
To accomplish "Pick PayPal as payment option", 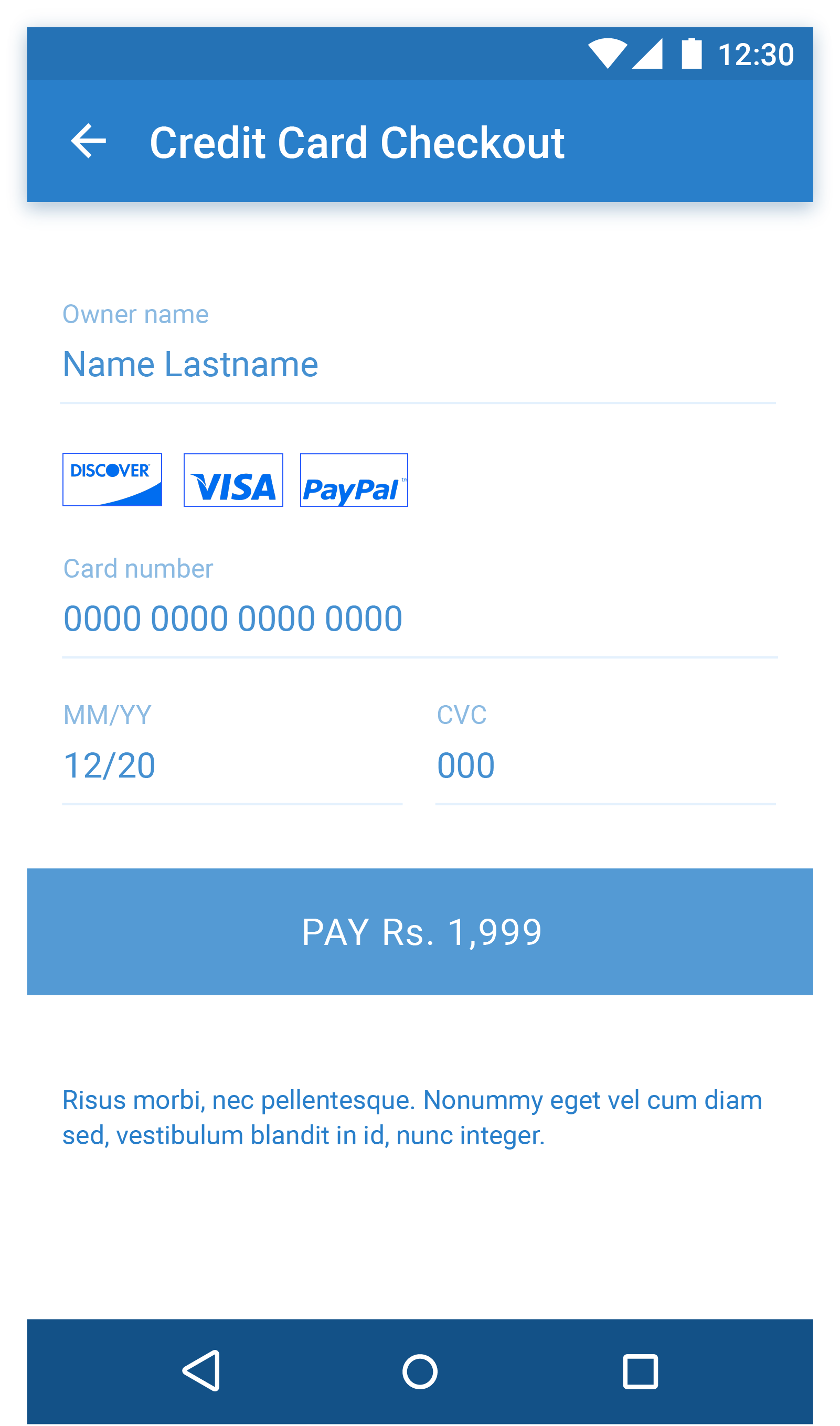I will (354, 480).
